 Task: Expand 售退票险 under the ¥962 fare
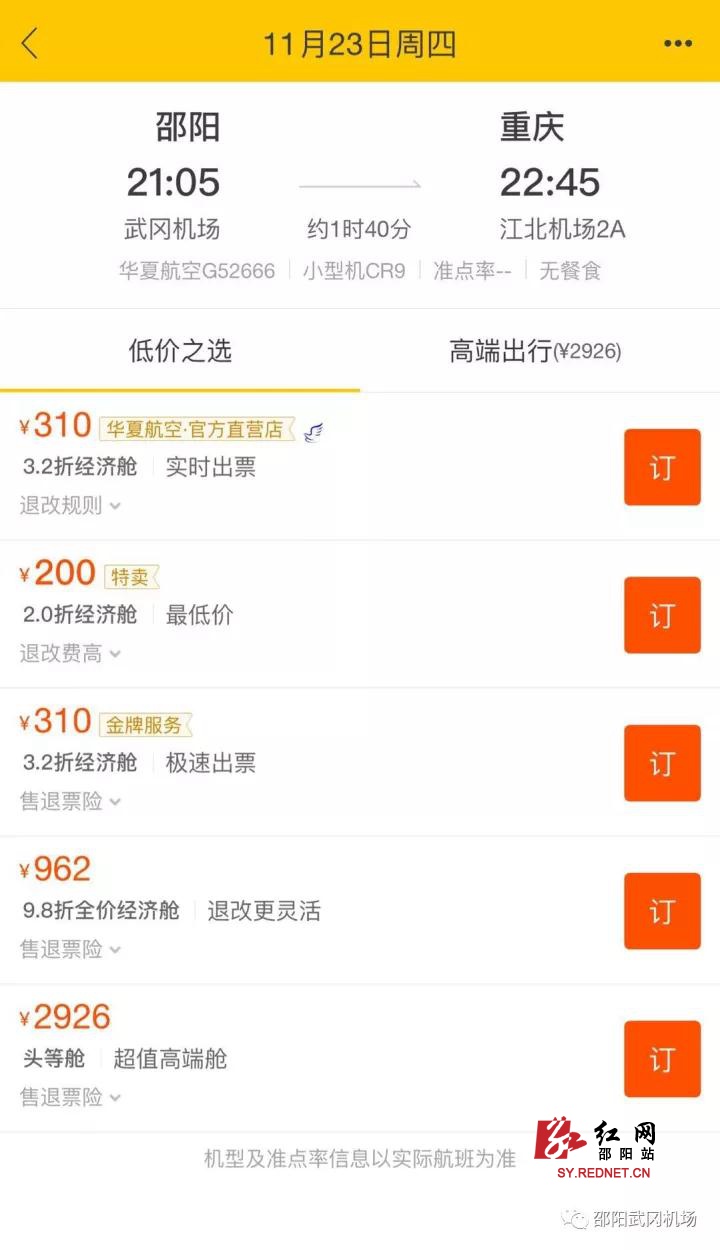pos(70,949)
